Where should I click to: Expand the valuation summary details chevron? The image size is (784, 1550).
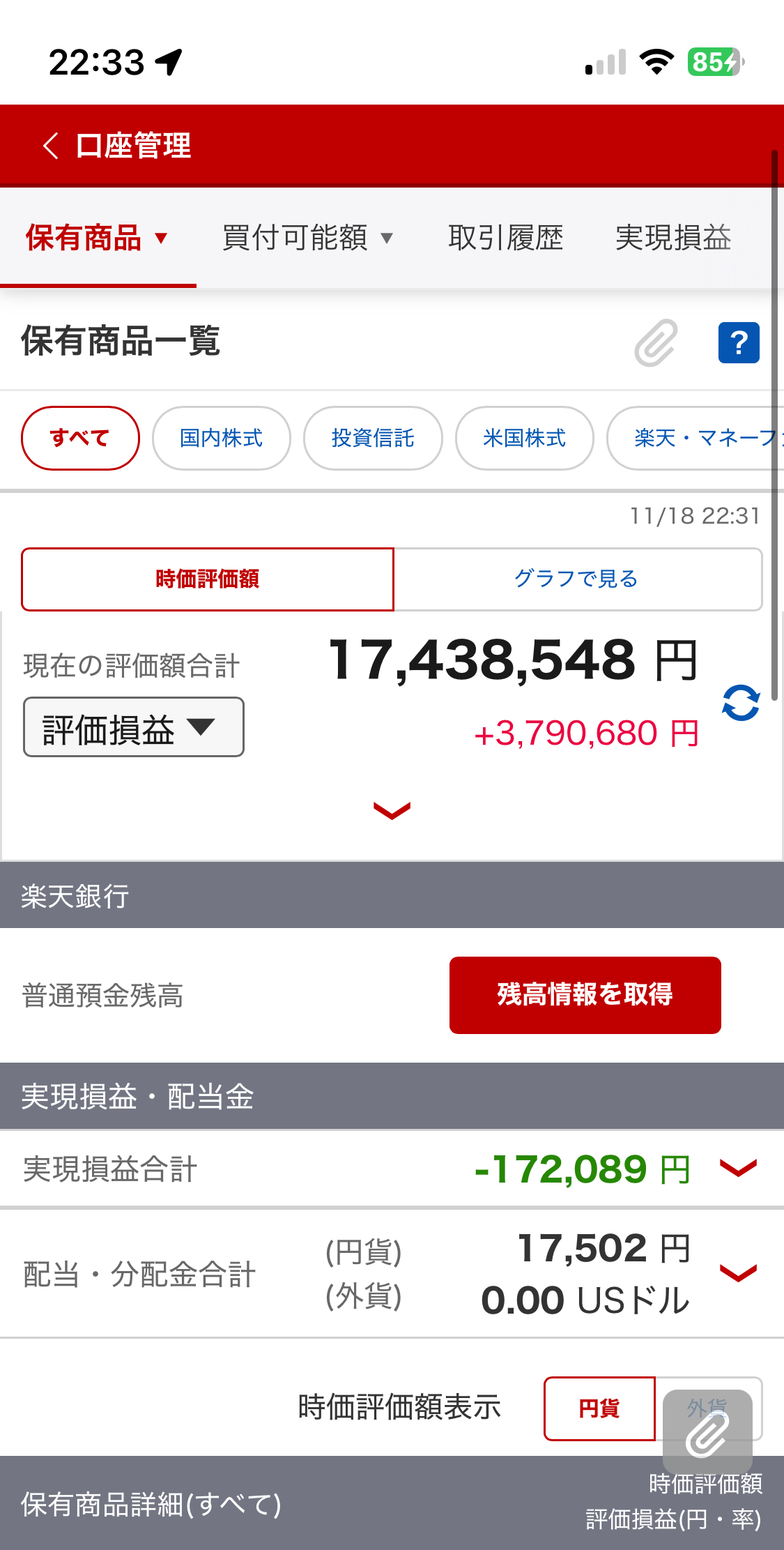392,810
